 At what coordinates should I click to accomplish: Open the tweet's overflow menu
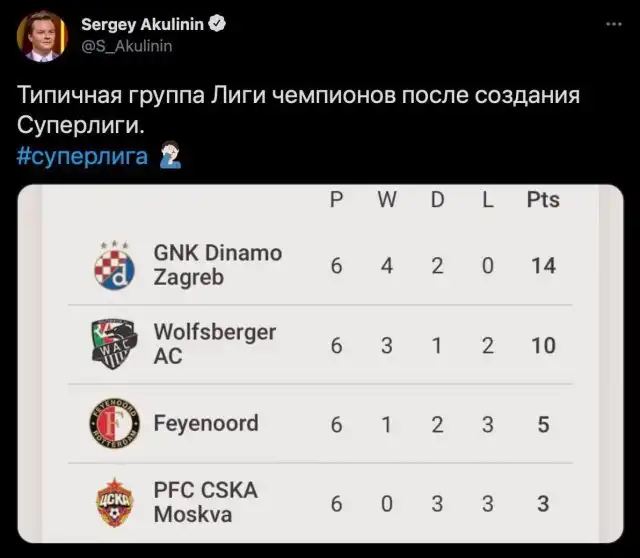(613, 26)
